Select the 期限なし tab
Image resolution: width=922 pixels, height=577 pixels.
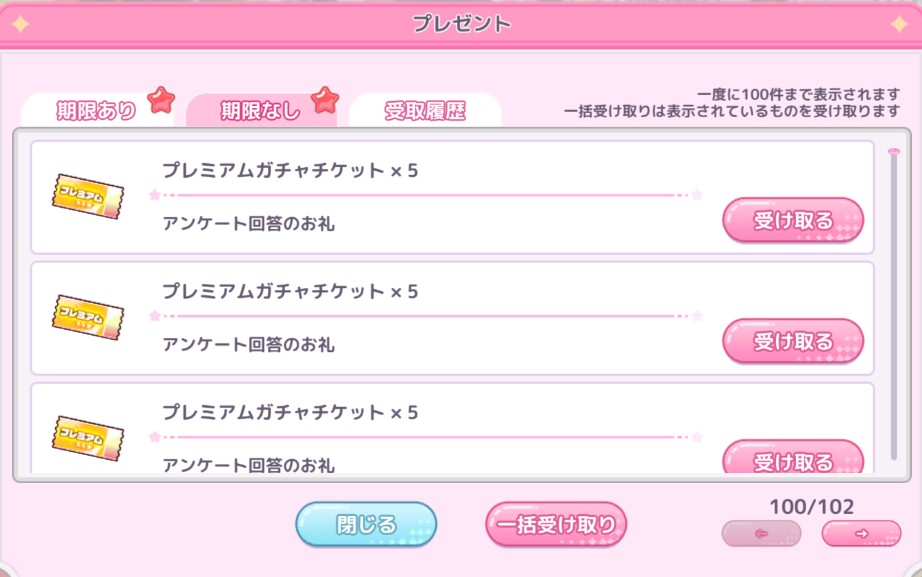pos(260,111)
